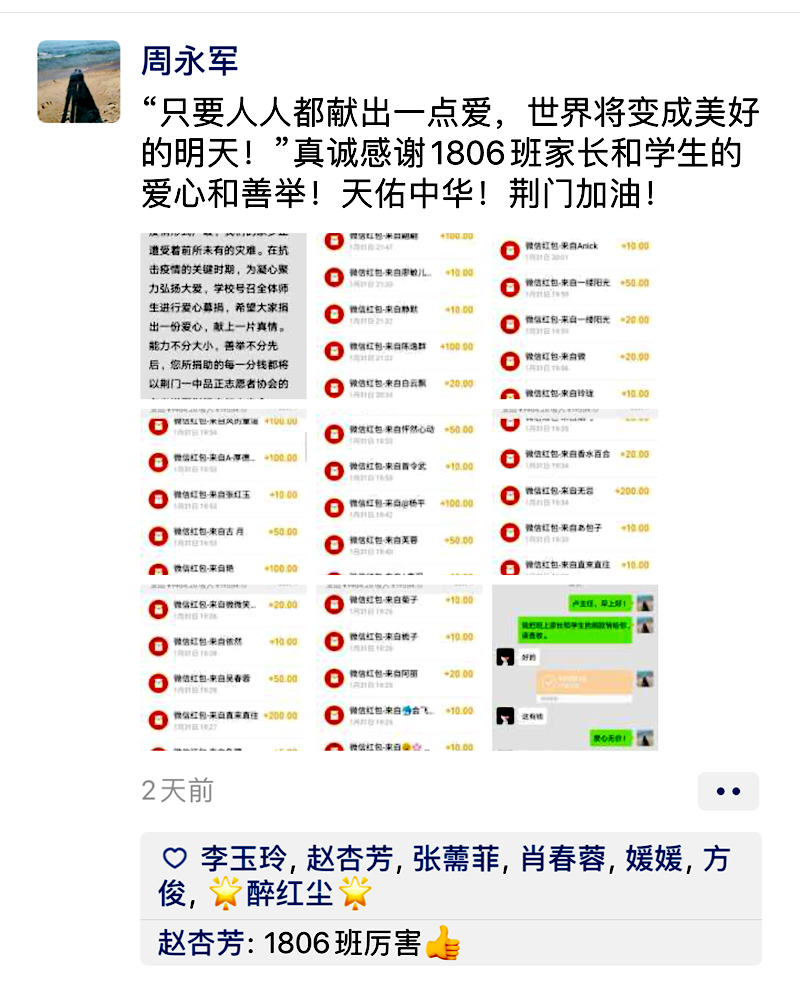Image resolution: width=800 pixels, height=987 pixels.
Task: Reply to 赵杏芳's comment 1806班厉害
Action: pos(310,943)
